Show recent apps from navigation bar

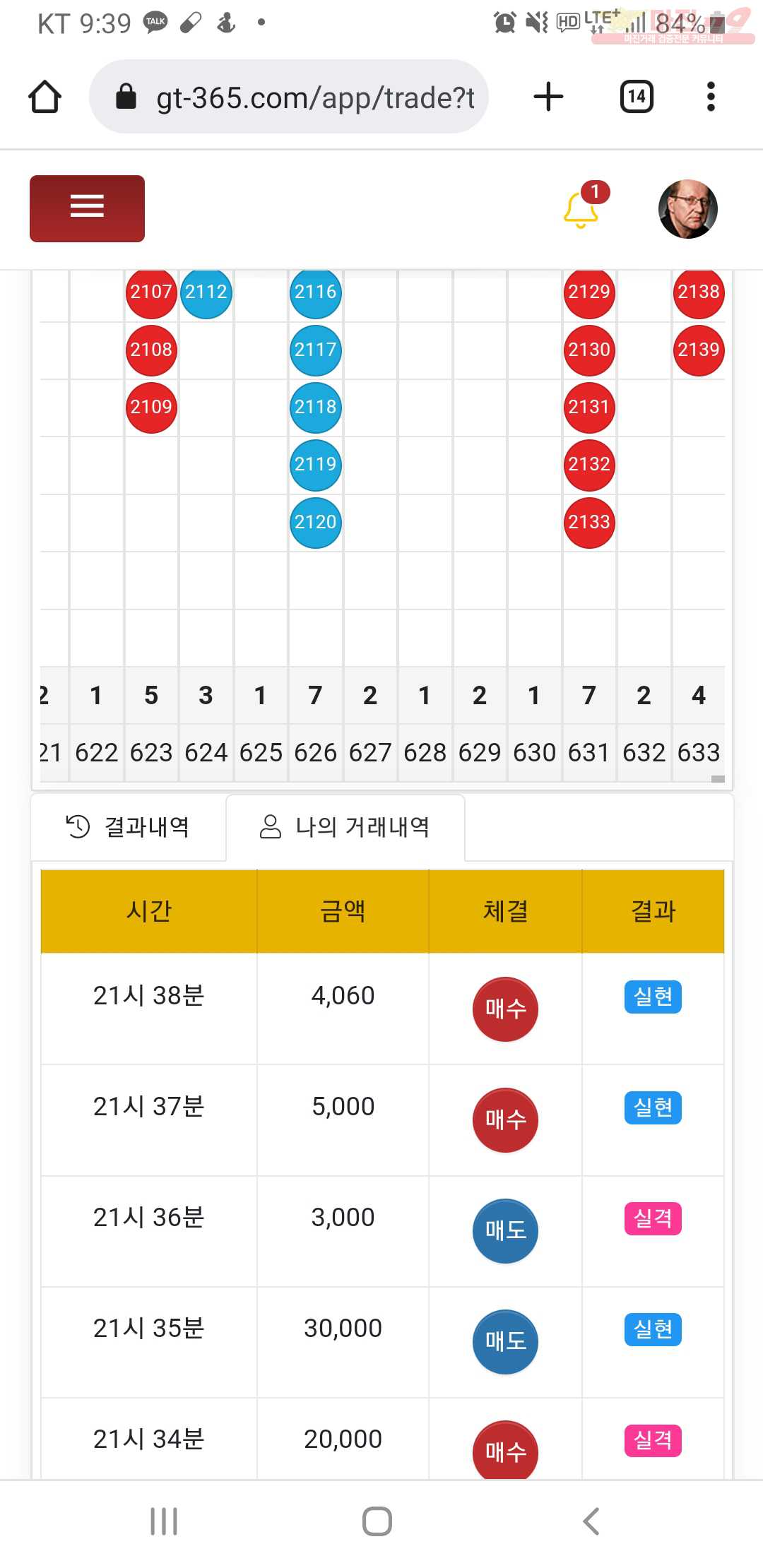pos(164,1521)
